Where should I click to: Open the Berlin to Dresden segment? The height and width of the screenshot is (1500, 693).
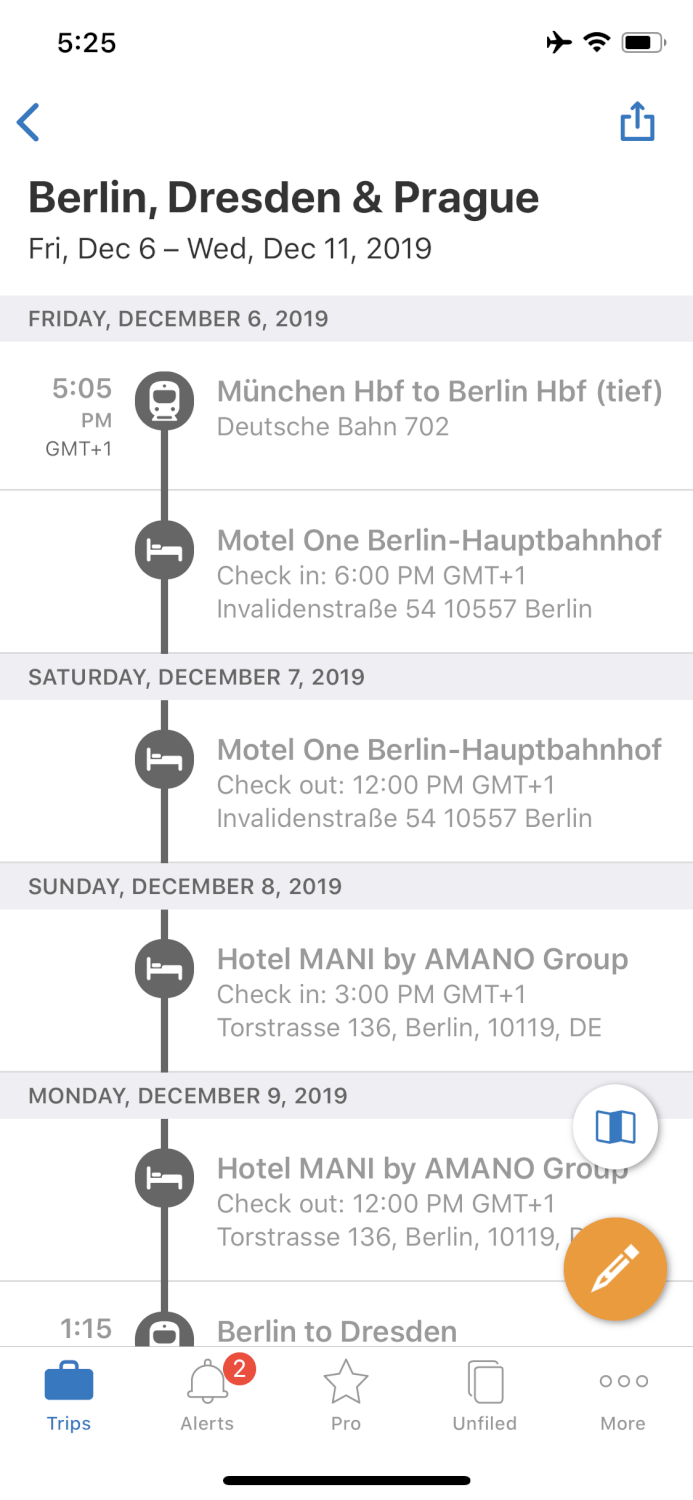[x=346, y=1314]
